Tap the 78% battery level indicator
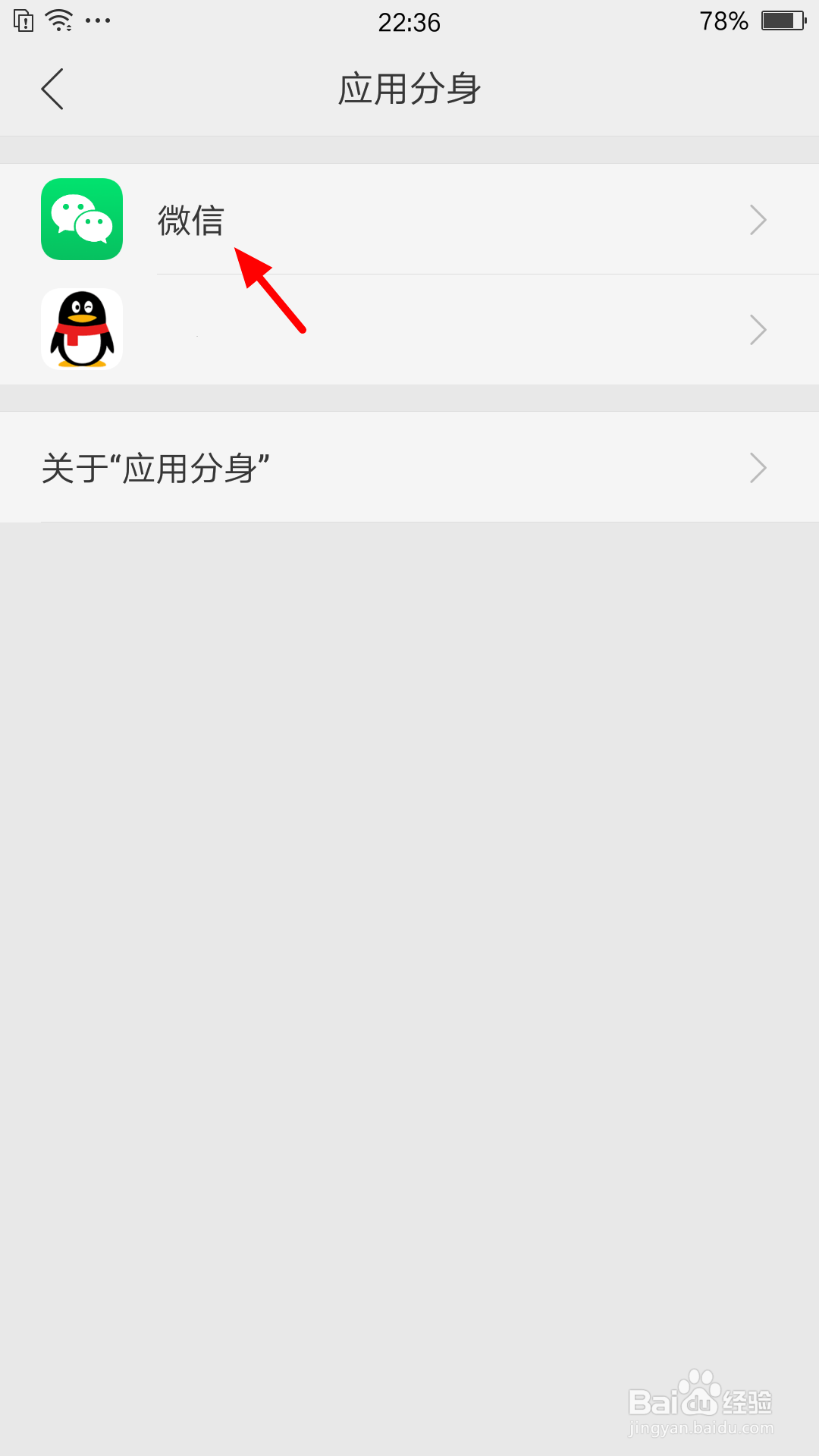819x1456 pixels. tap(723, 20)
